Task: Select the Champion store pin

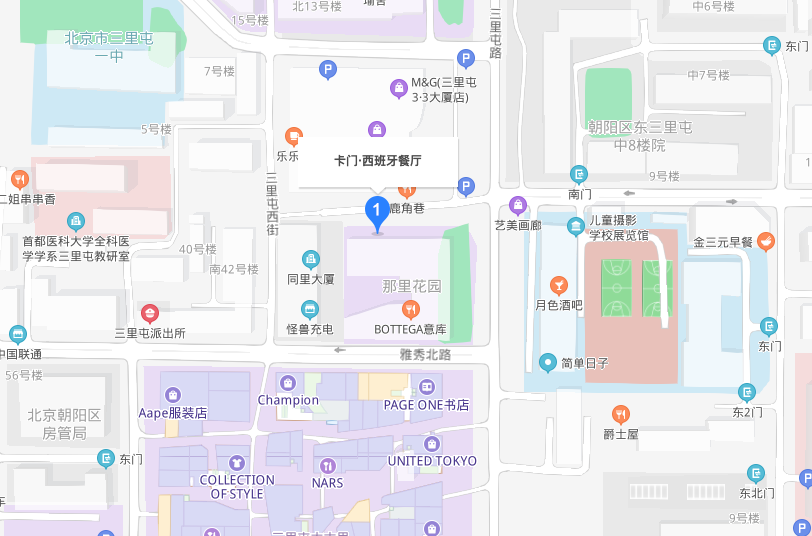Action: click(x=288, y=382)
